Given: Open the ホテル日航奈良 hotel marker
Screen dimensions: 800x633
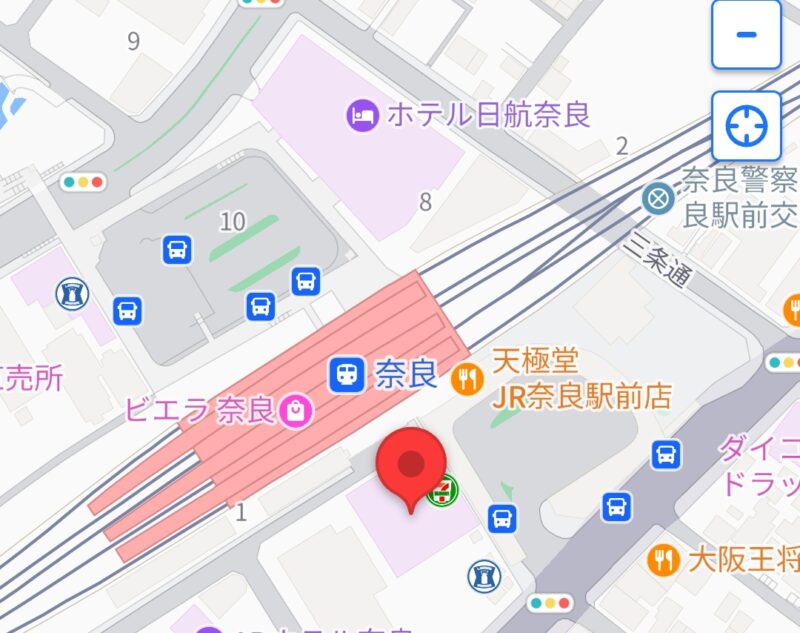Looking at the screenshot, I should [363, 115].
